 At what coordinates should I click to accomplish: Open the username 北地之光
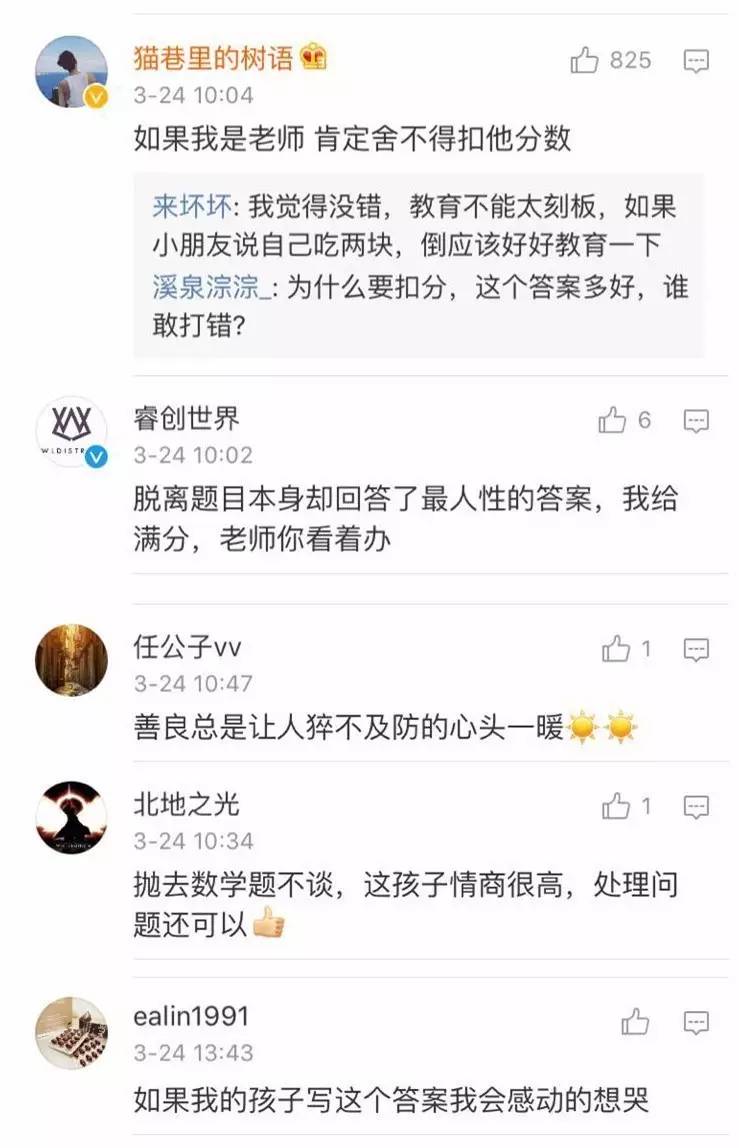click(x=187, y=804)
